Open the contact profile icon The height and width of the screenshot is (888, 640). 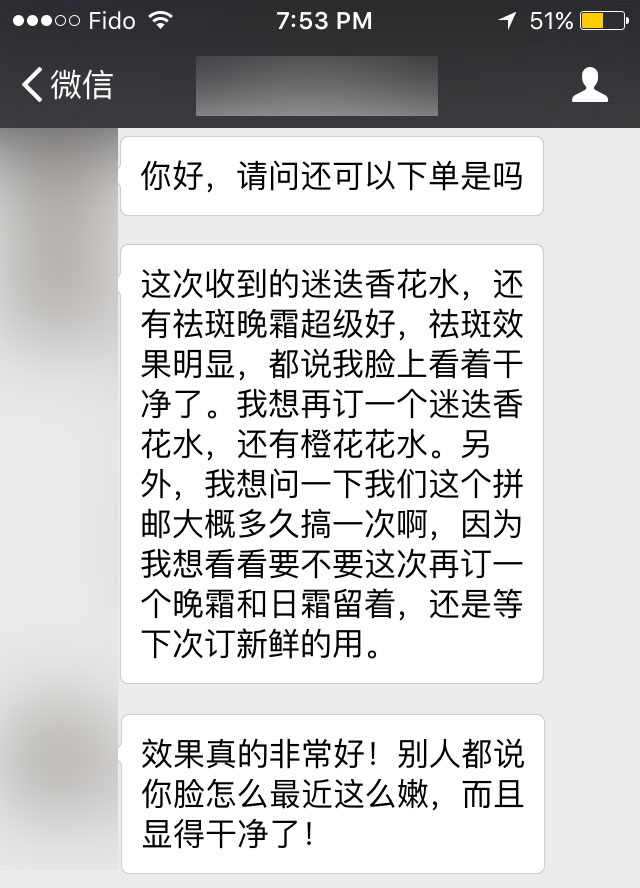[x=589, y=86]
